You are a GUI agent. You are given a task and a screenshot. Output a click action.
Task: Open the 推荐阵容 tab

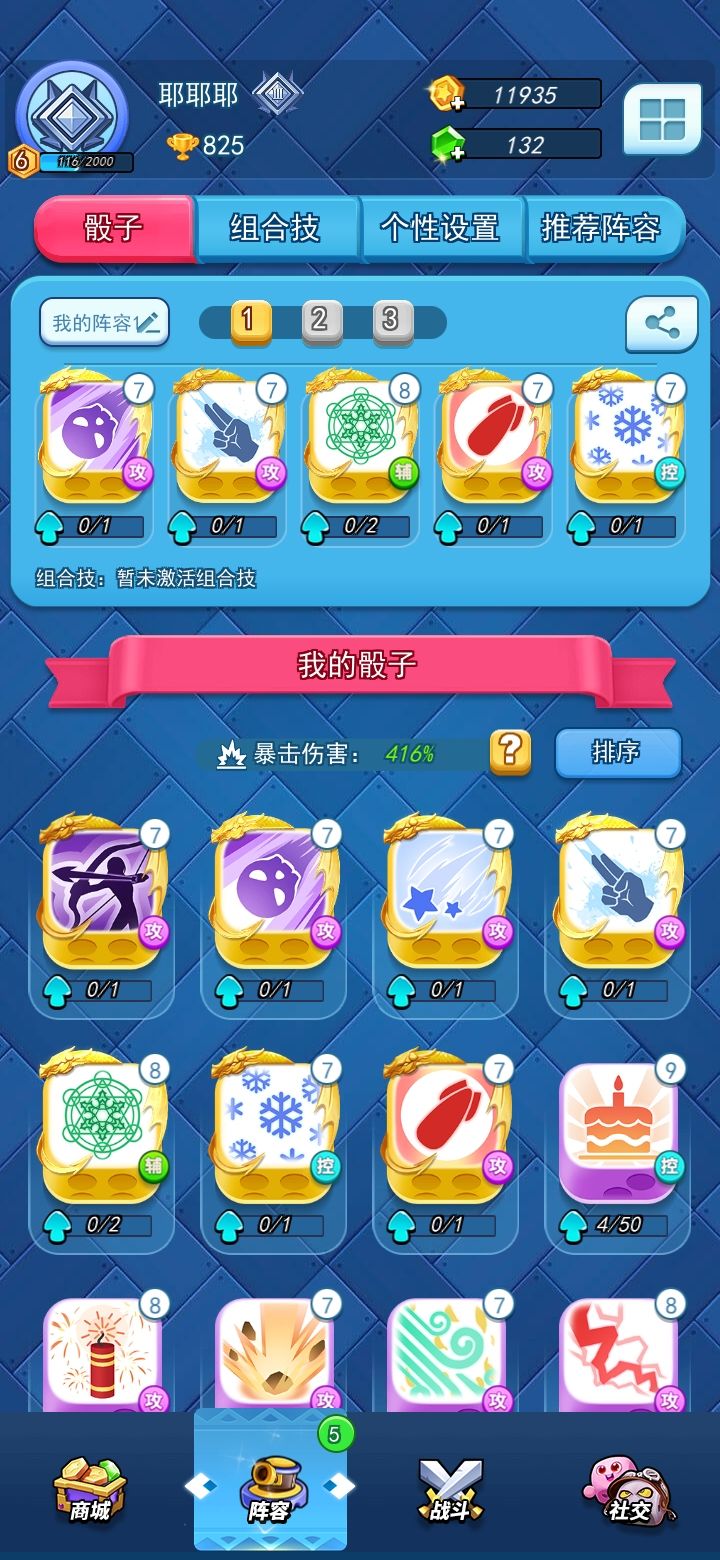coord(605,229)
